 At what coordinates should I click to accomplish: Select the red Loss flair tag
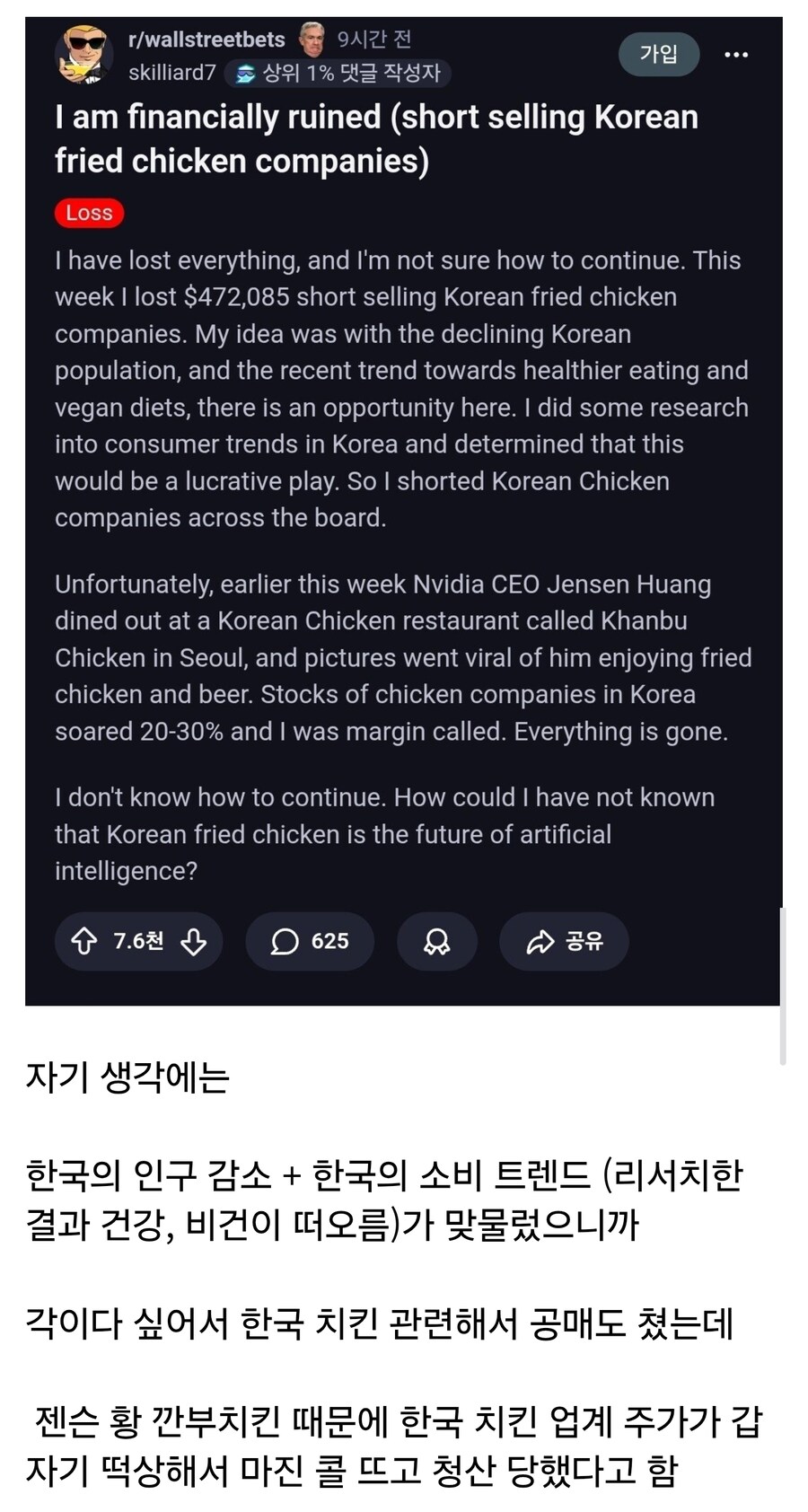pos(89,213)
